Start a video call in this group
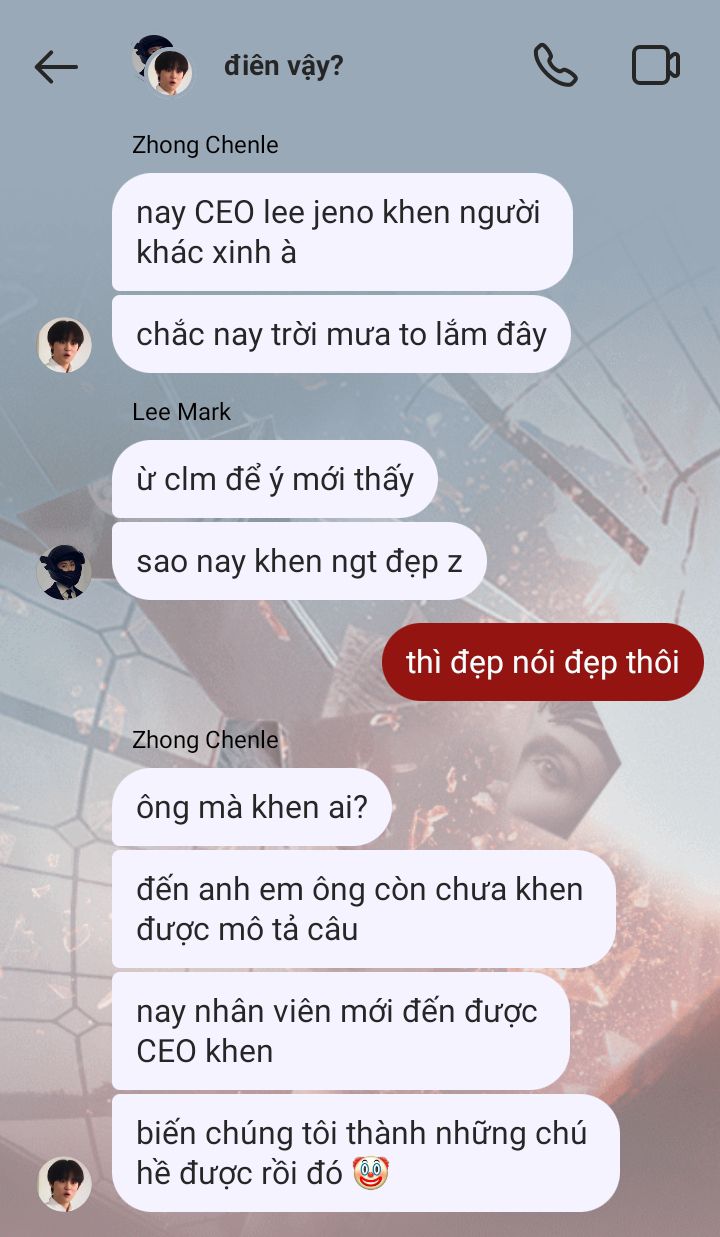 click(x=656, y=66)
